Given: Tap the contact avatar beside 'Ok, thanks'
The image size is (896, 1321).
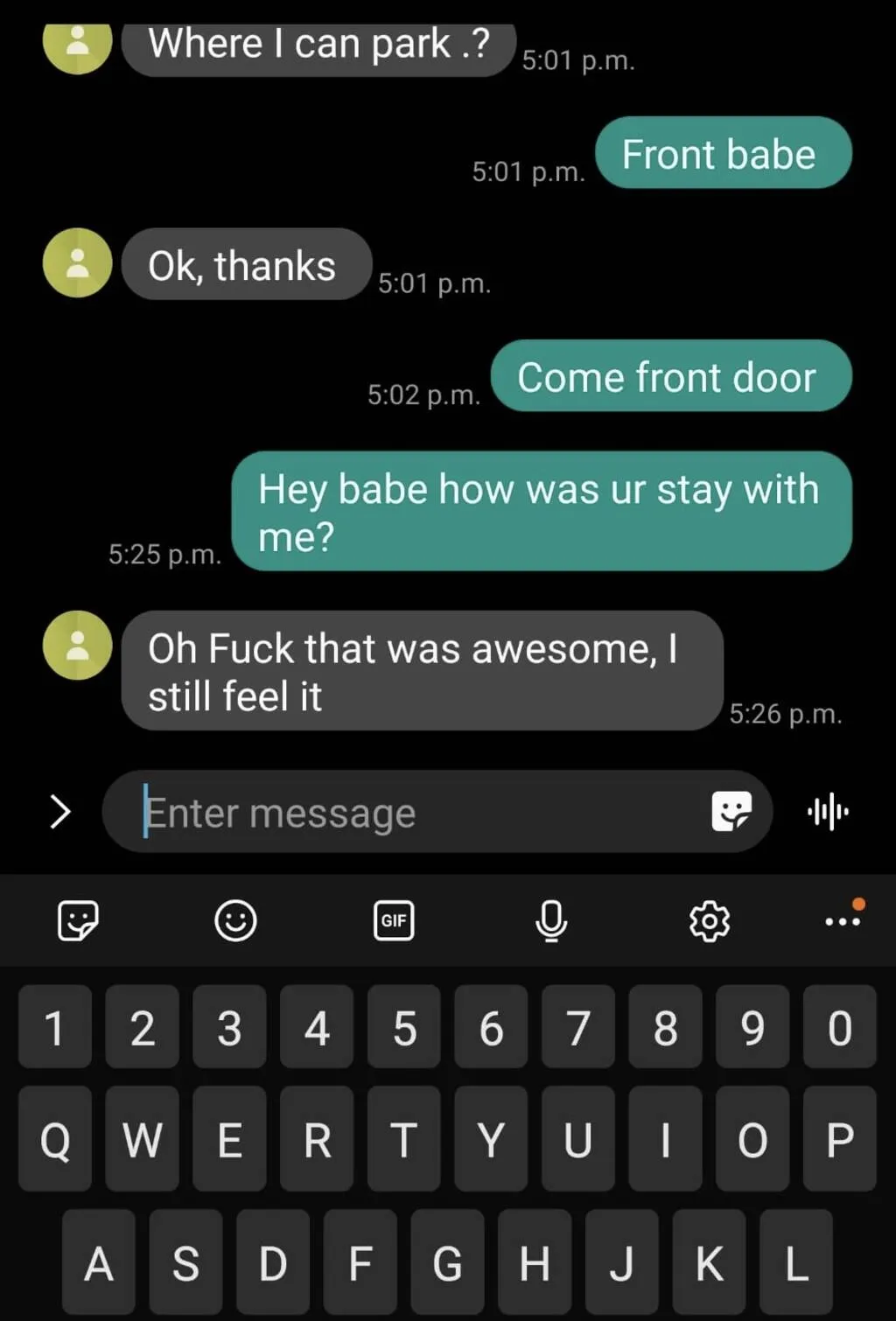Looking at the screenshot, I should pyautogui.click(x=78, y=263).
